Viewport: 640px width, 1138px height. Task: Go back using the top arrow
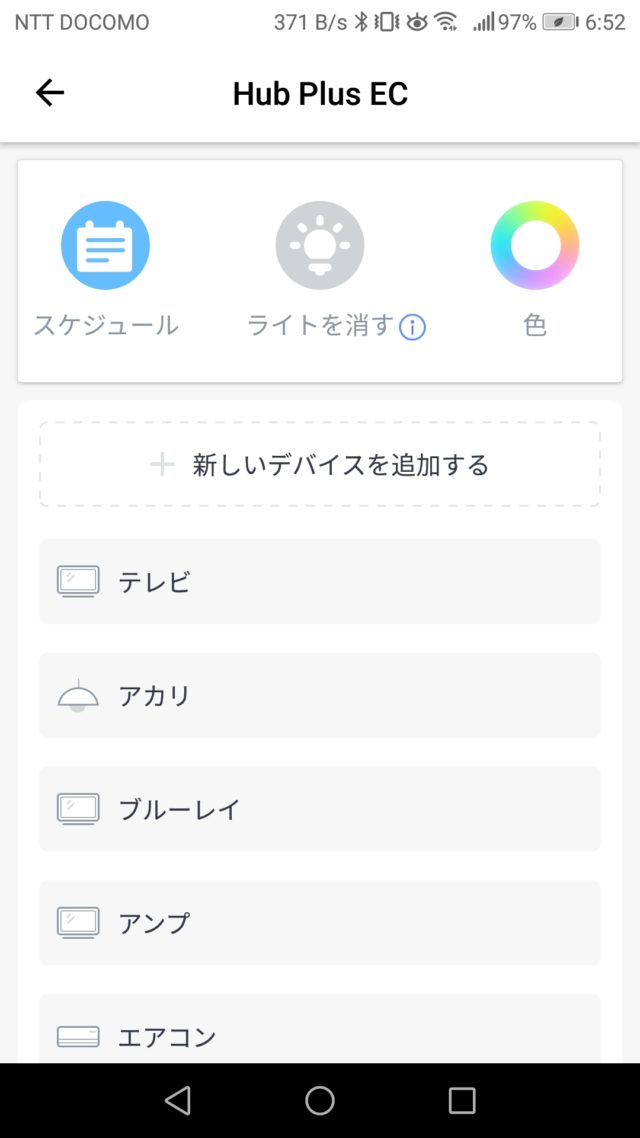(x=50, y=93)
